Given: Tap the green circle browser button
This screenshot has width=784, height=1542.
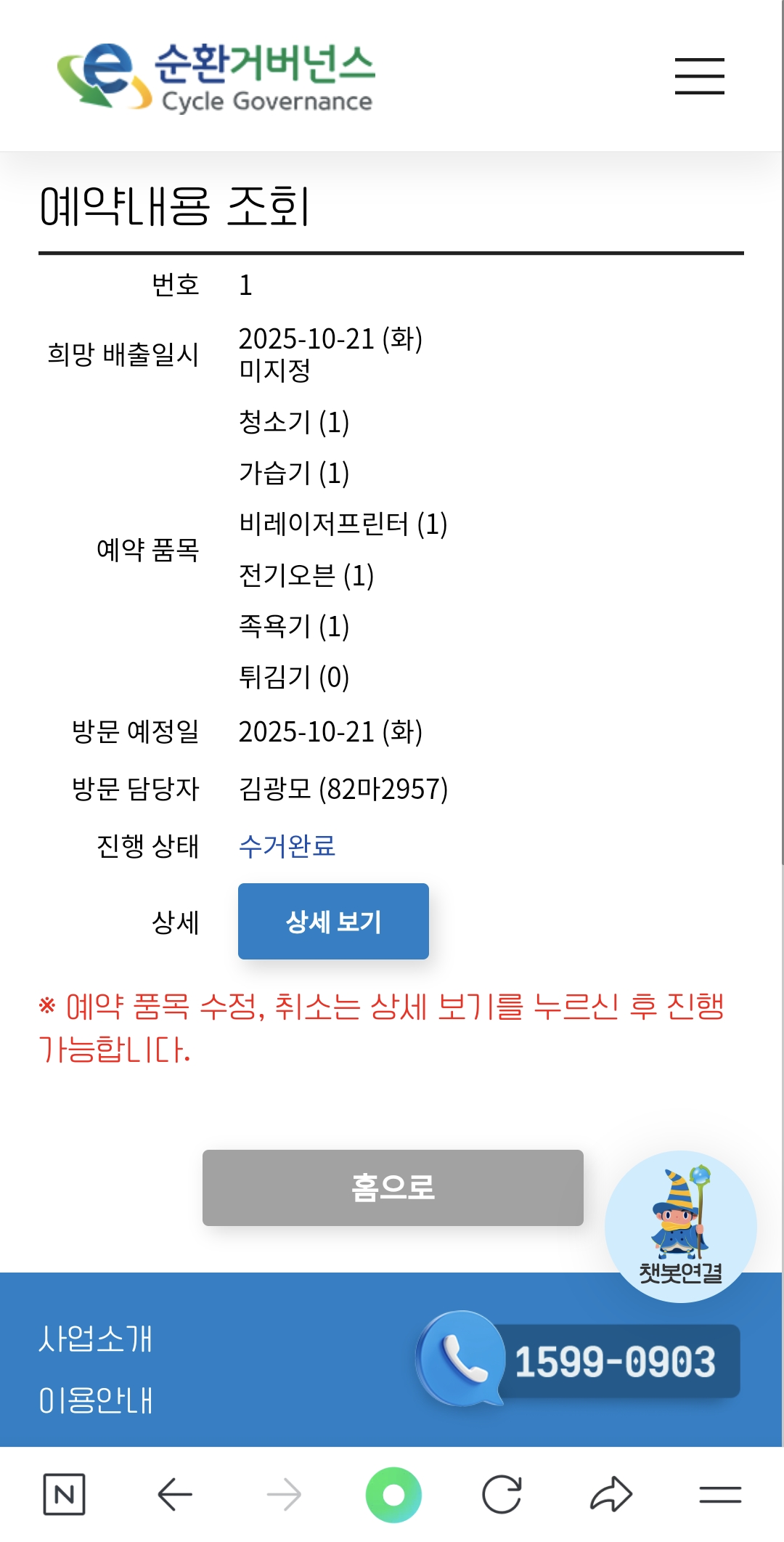Looking at the screenshot, I should pyautogui.click(x=393, y=1494).
